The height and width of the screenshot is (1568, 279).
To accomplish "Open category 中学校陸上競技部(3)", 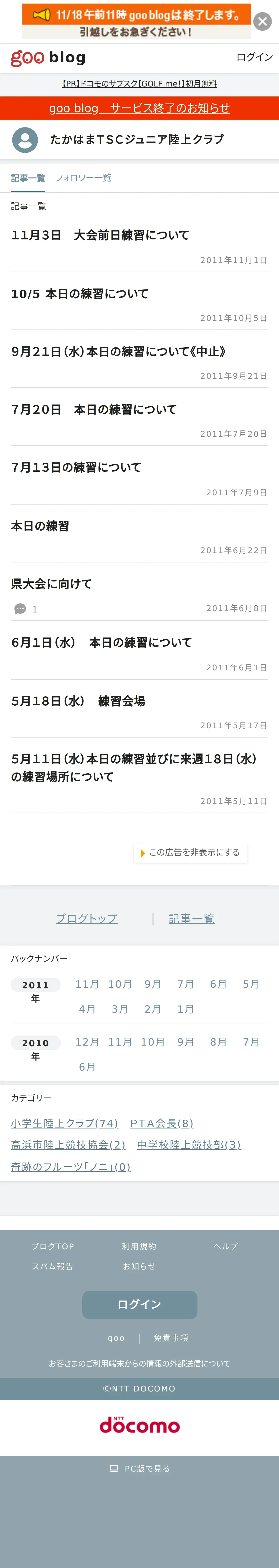I will click(x=189, y=1145).
